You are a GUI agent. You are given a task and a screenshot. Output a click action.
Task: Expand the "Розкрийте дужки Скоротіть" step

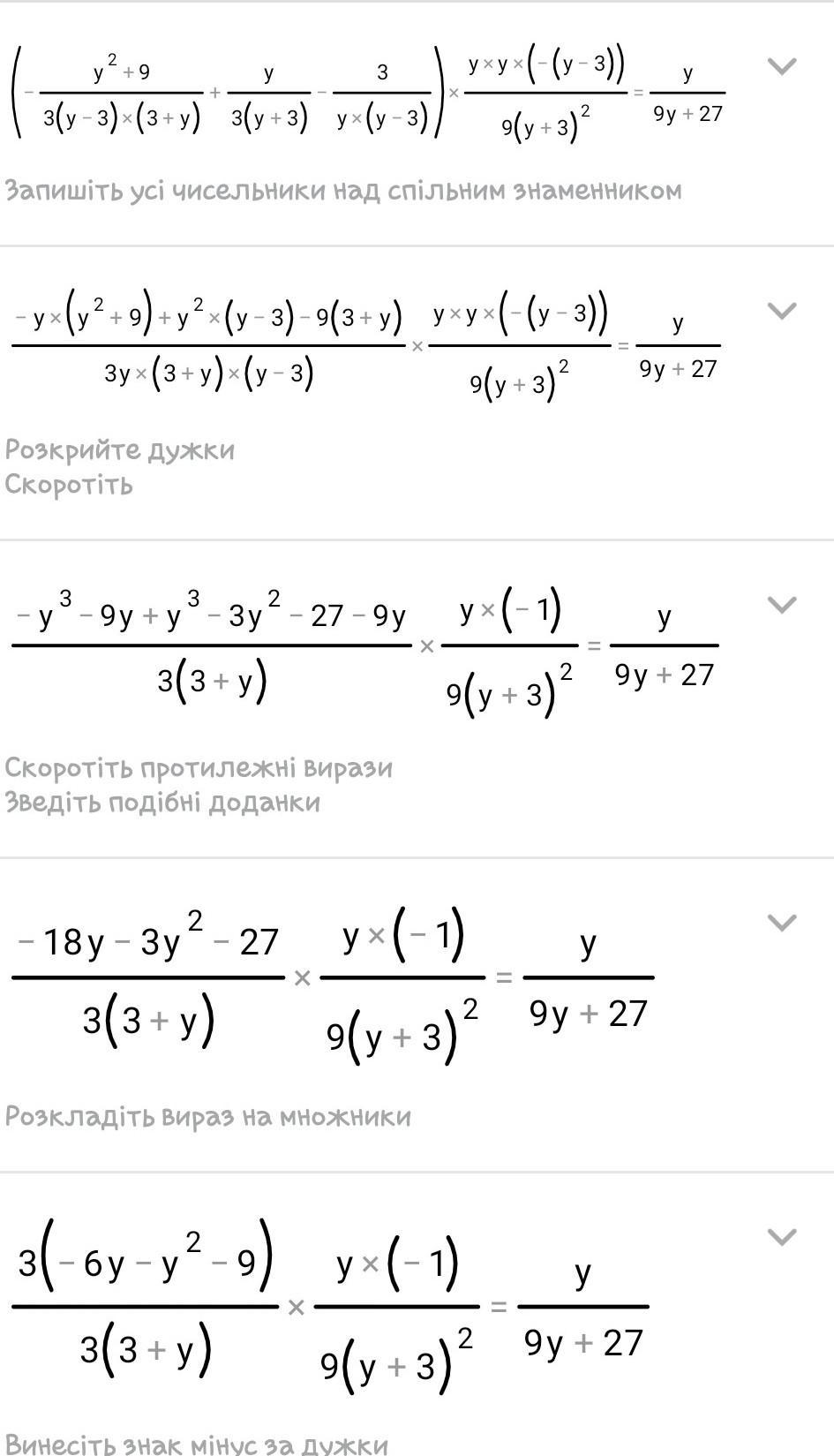click(x=782, y=310)
